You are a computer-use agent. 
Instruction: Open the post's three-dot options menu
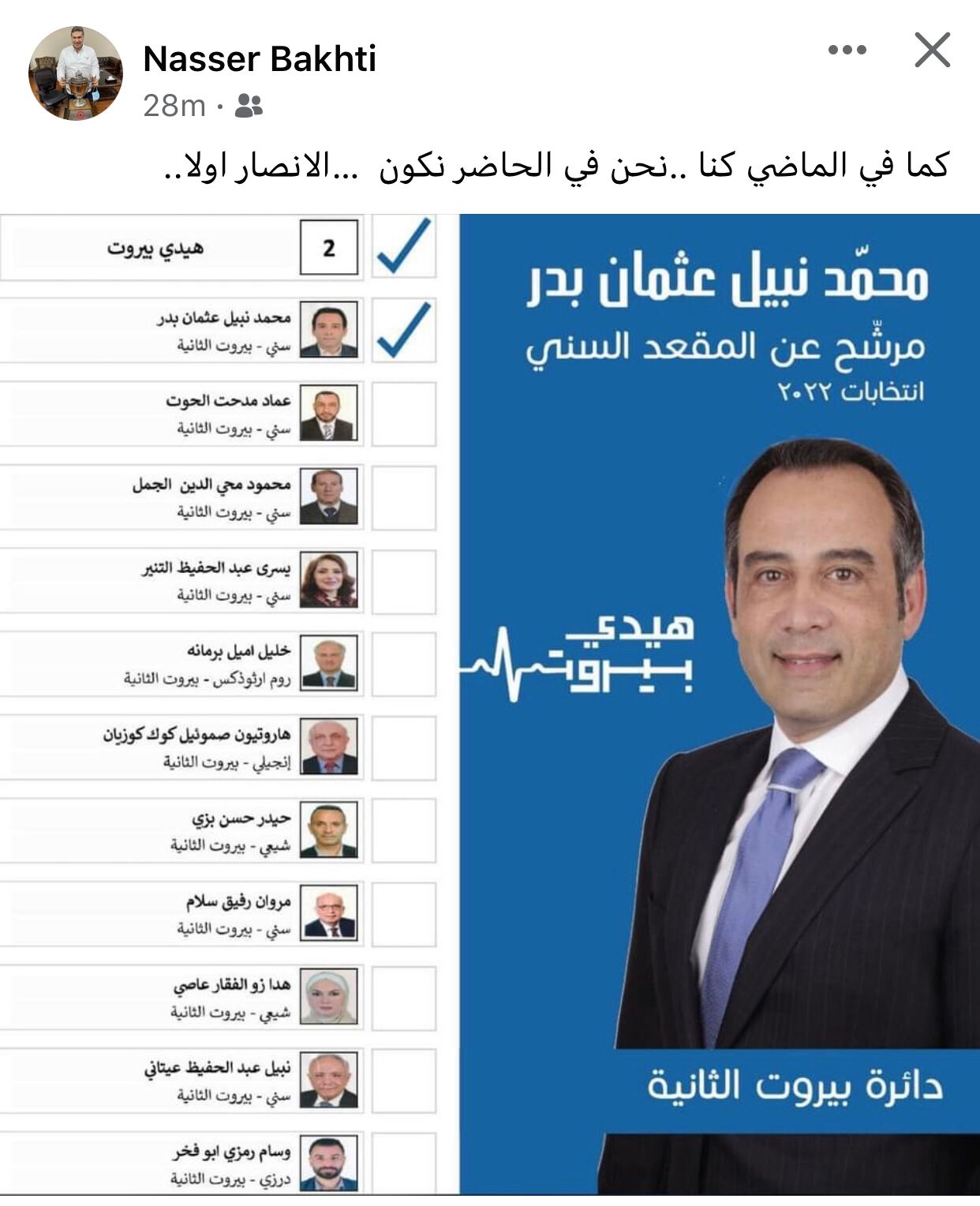click(847, 51)
